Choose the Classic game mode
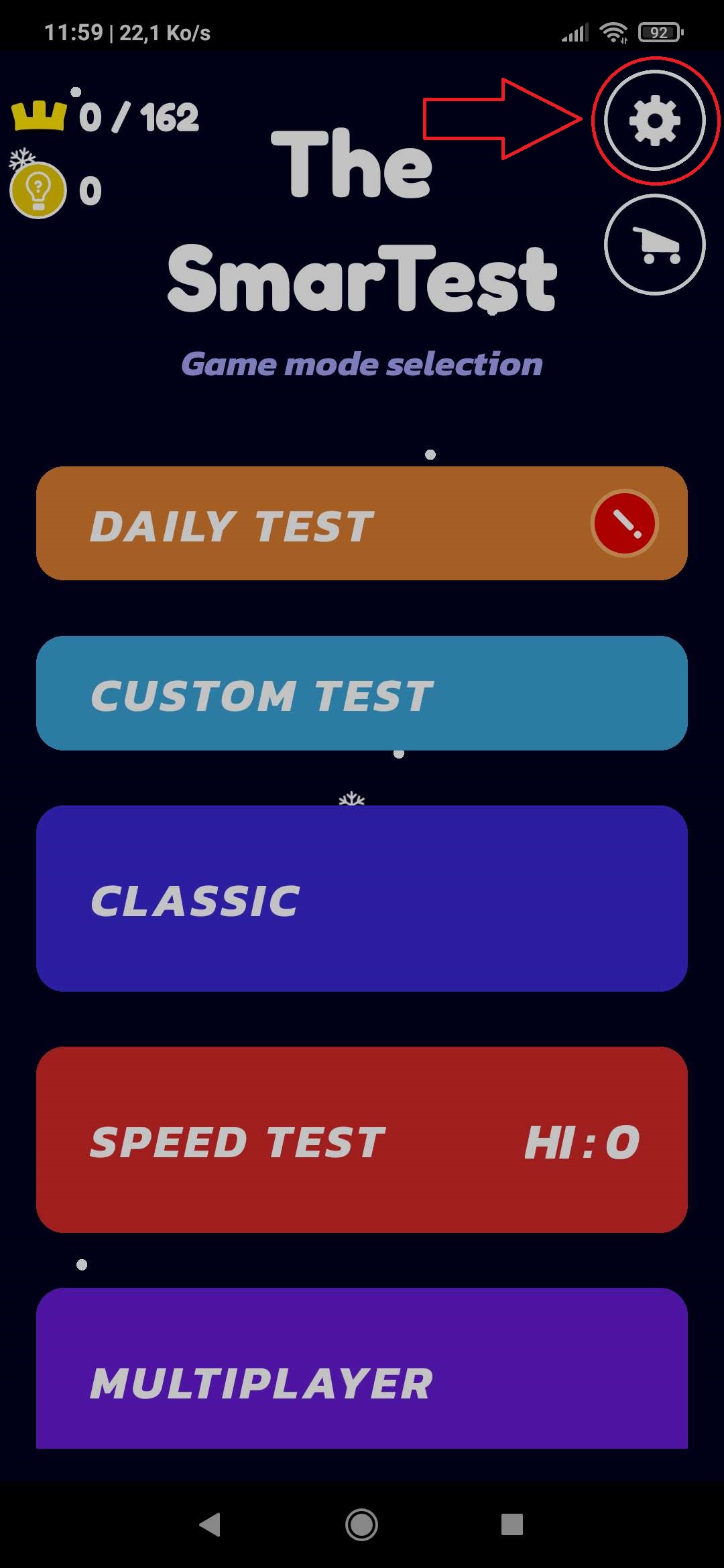 [x=362, y=899]
